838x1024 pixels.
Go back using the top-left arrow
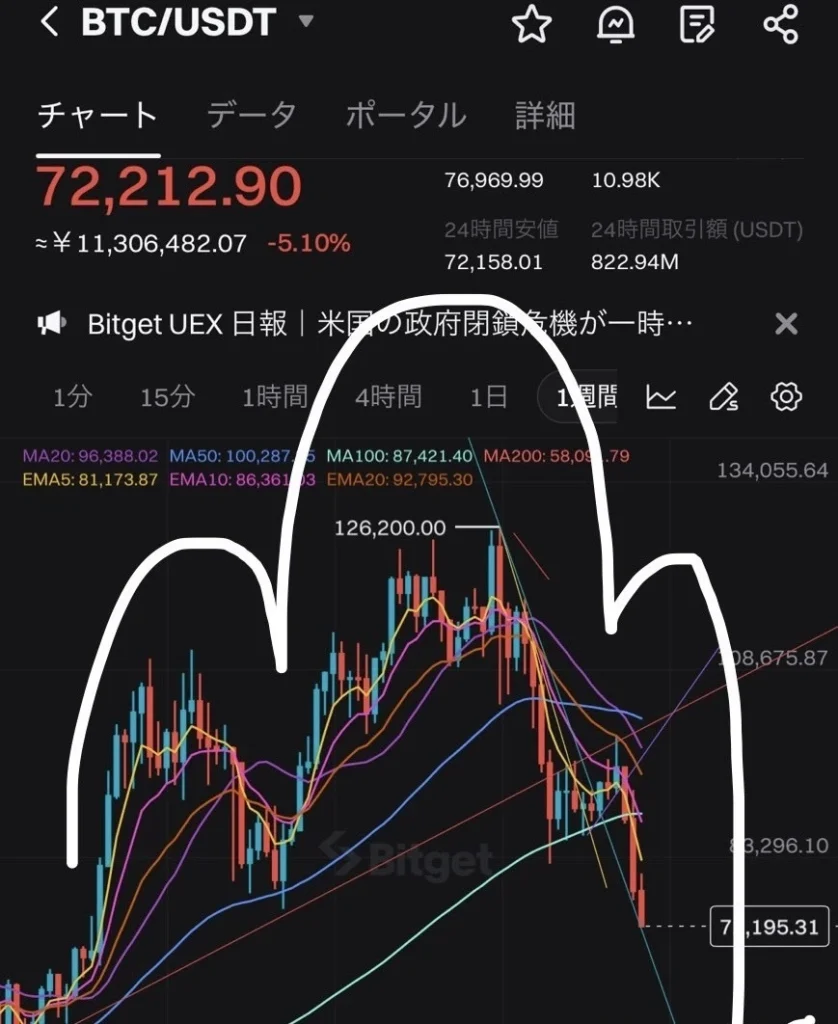point(48,22)
